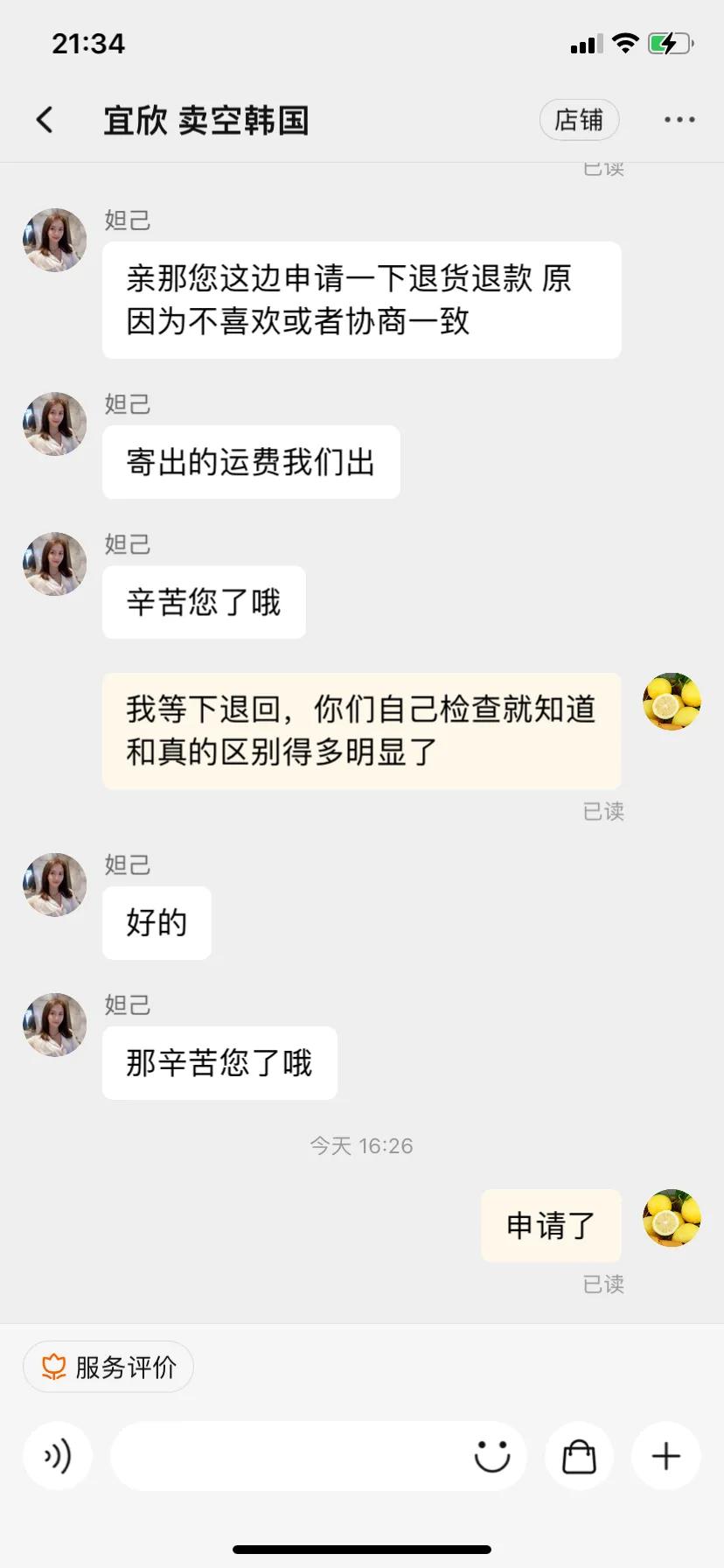724x1568 pixels.
Task: Tap the 今天 16:26 timestamp
Action: (x=361, y=1144)
